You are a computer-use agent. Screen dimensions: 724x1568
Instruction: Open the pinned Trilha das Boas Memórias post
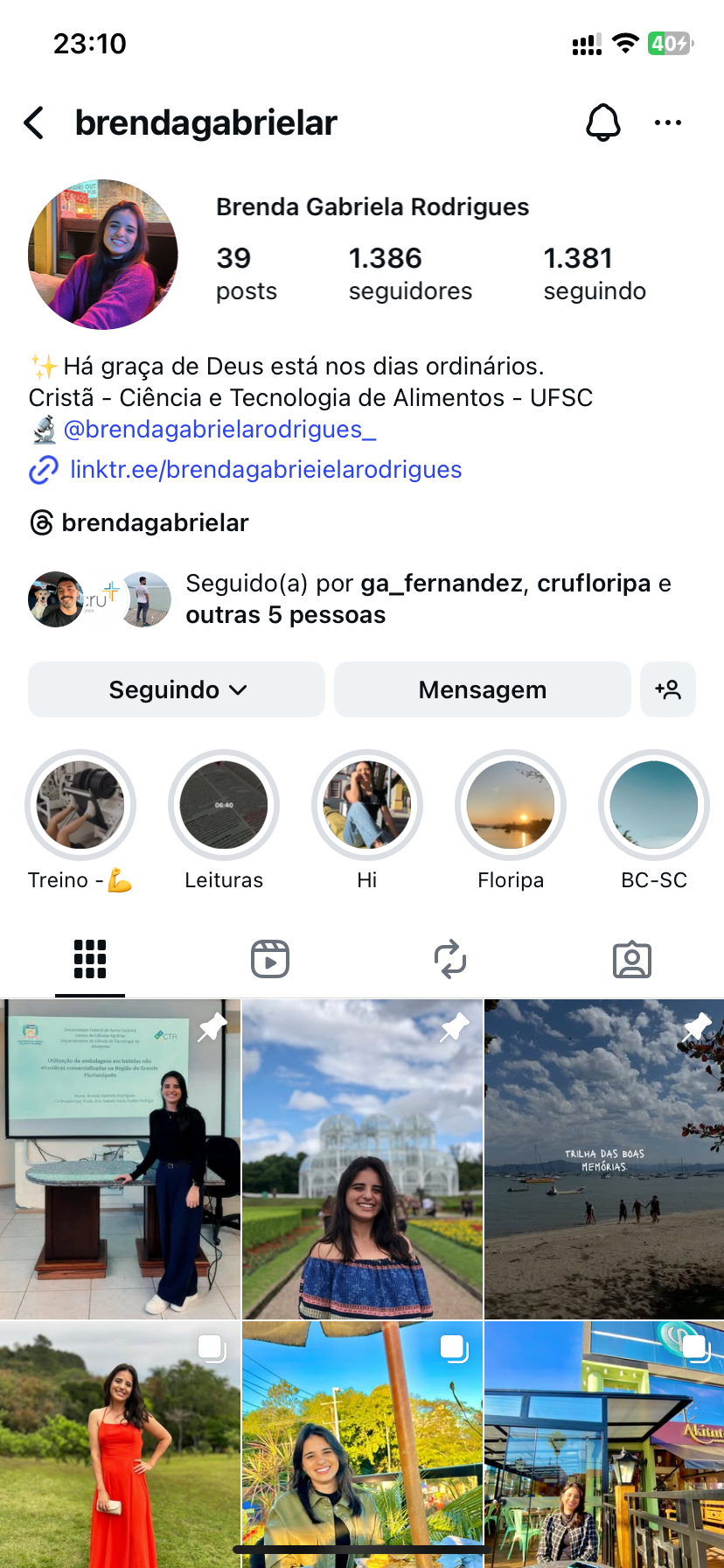pyautogui.click(x=604, y=1159)
